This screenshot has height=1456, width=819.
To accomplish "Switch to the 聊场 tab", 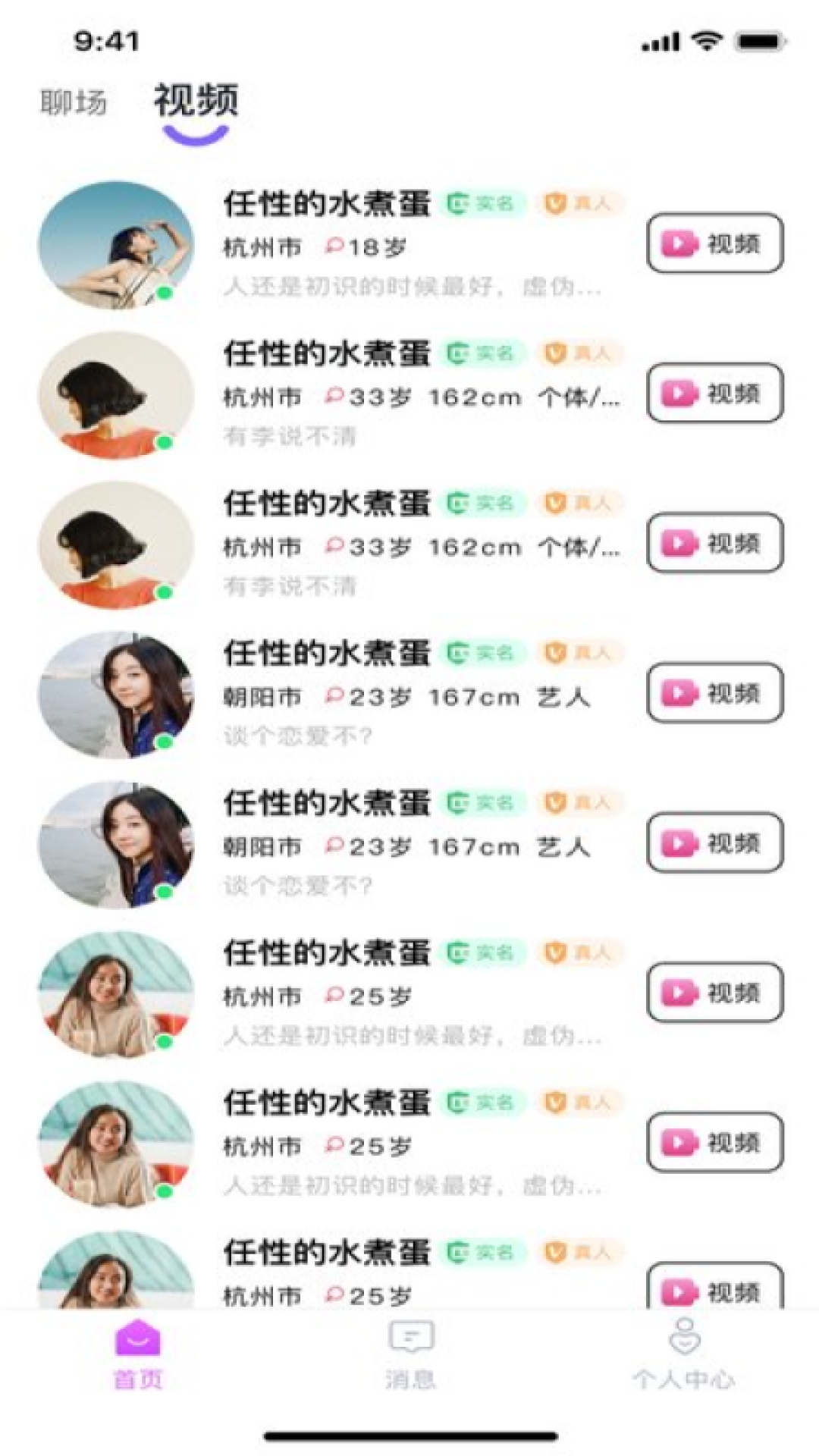I will 74,102.
